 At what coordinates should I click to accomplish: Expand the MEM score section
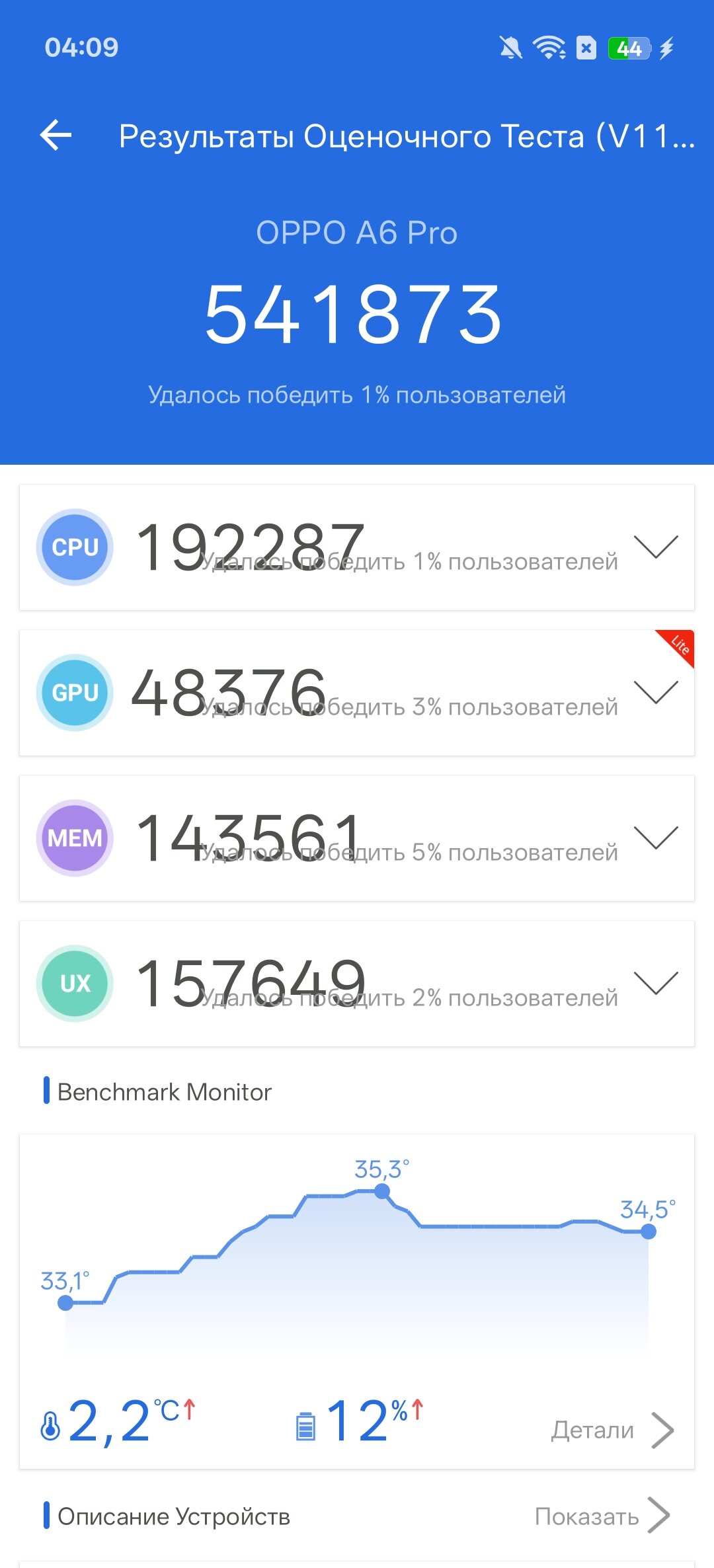pos(655,838)
